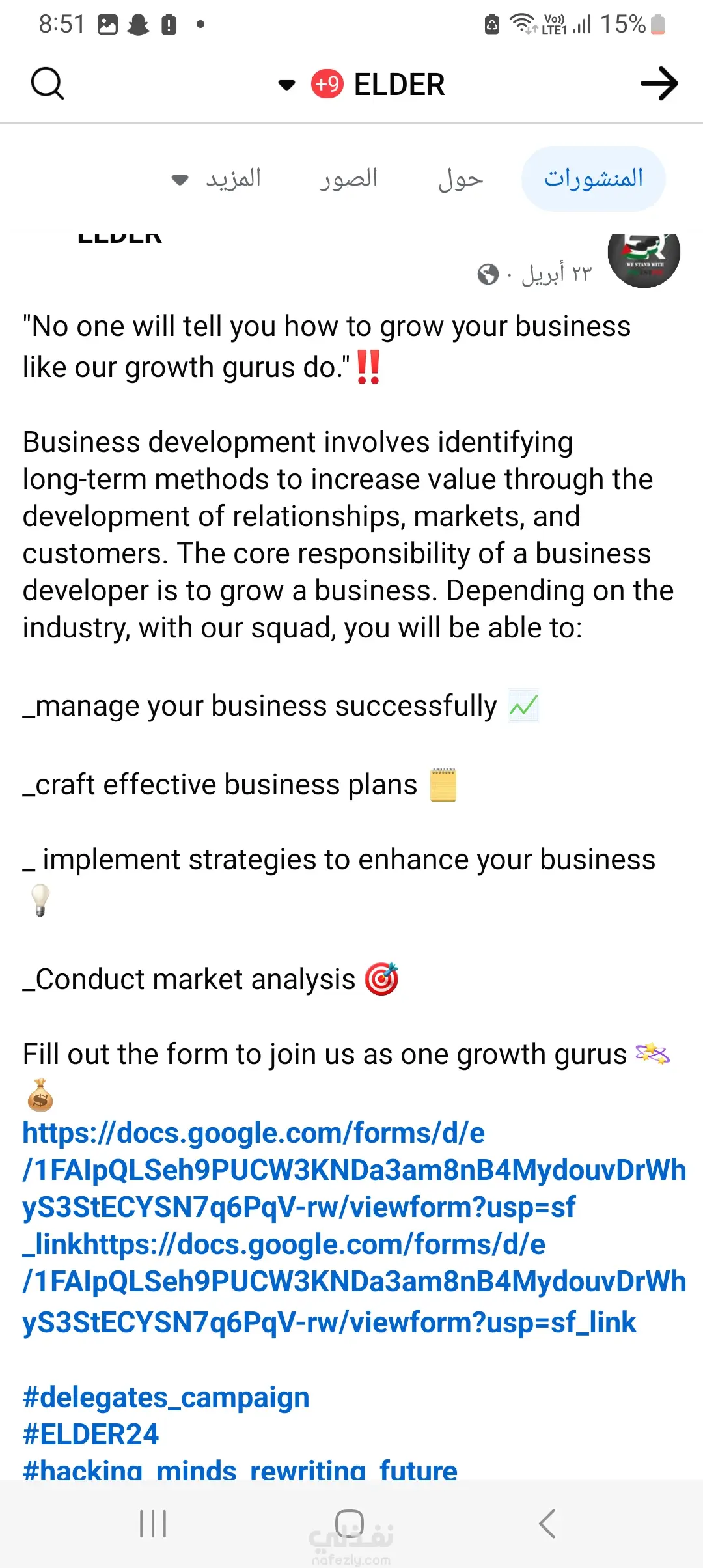703x1568 pixels.
Task: Switch to the المنشورات tab
Action: pos(593,178)
